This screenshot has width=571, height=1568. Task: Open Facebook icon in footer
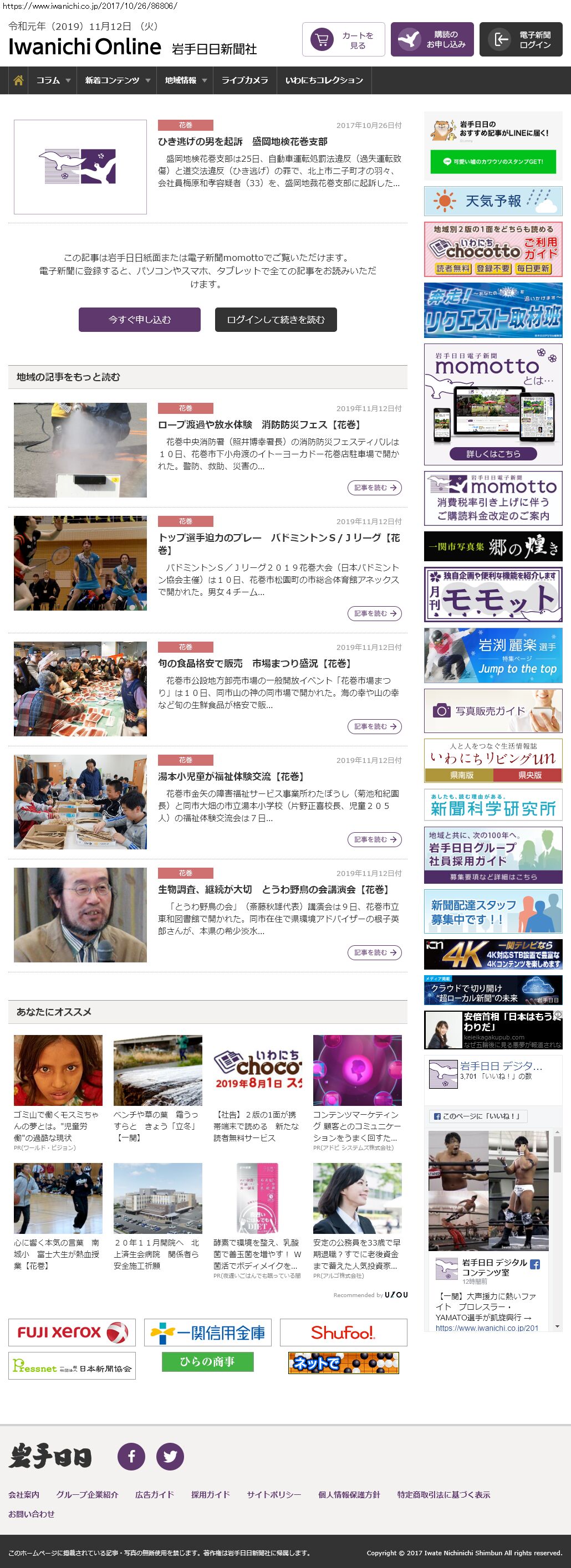coord(131,1456)
